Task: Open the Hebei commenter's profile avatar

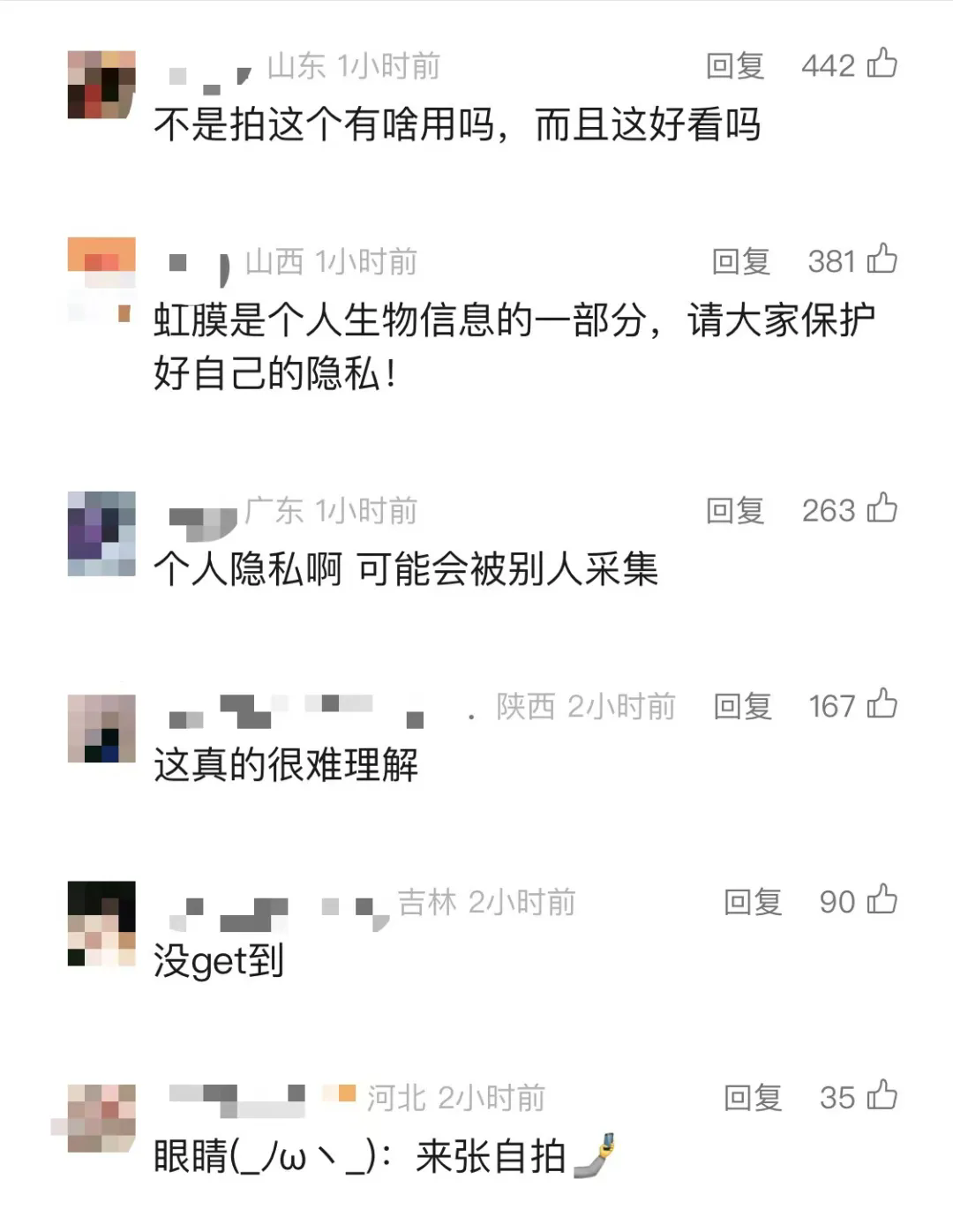Action: point(101,1117)
